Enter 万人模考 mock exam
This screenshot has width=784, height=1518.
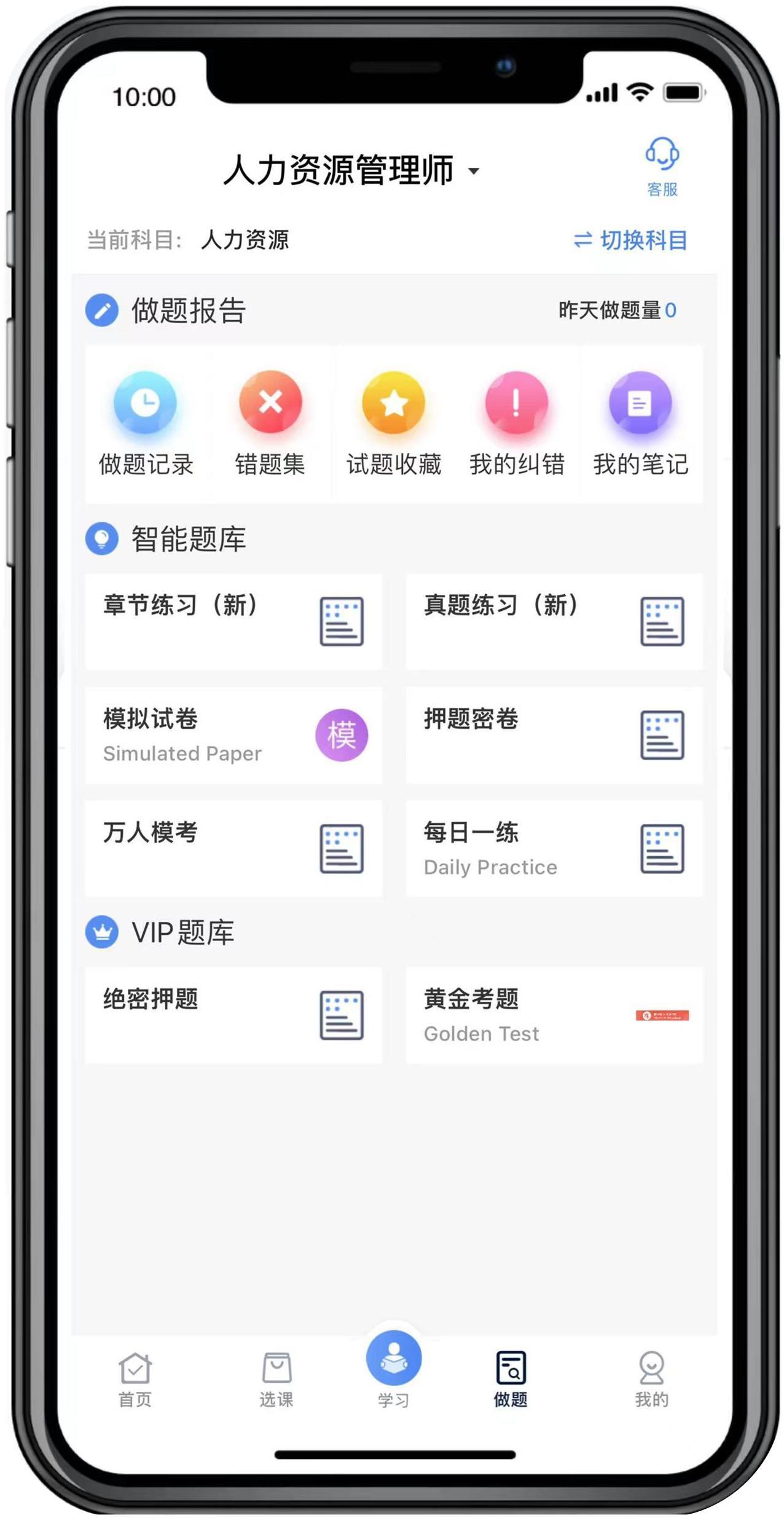[x=233, y=848]
